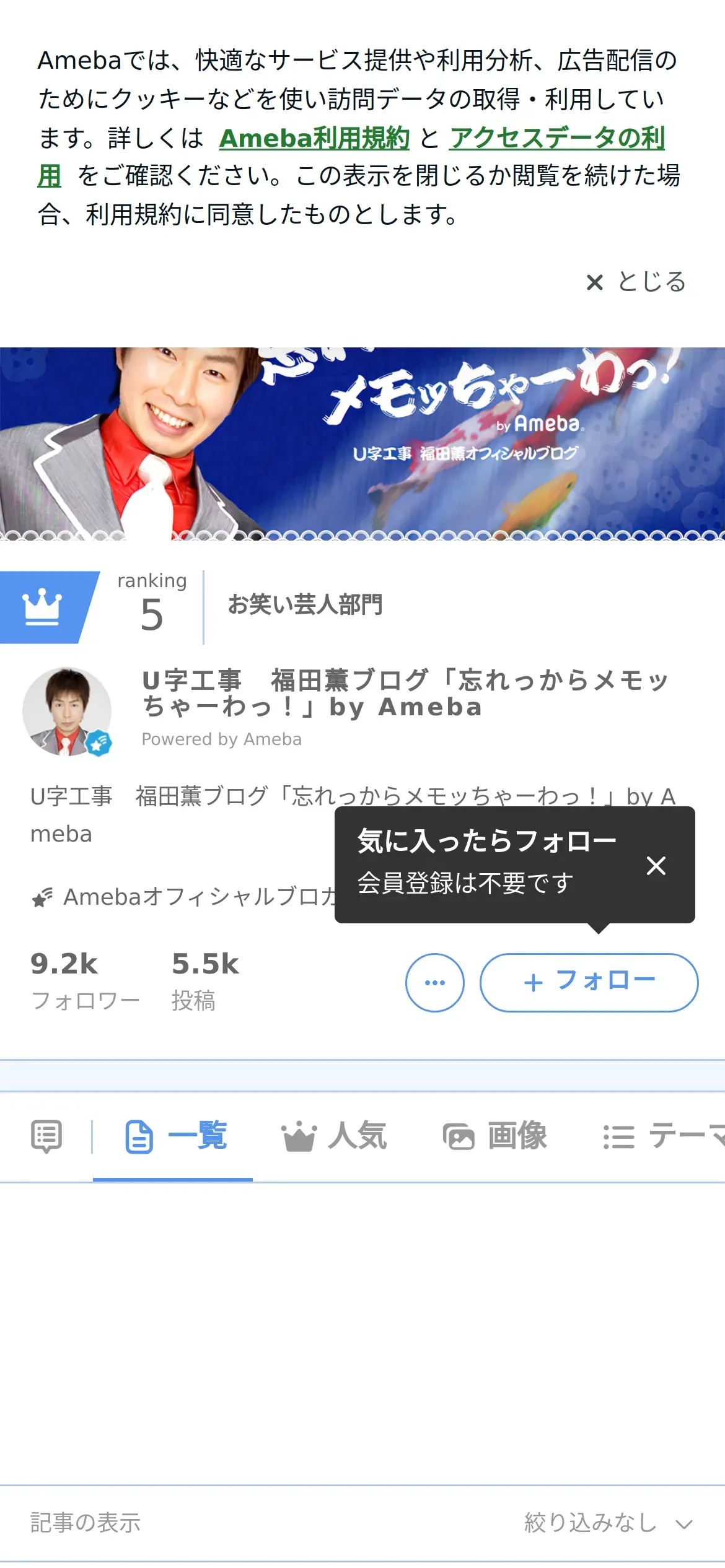Switch to the 人気 tab
This screenshot has width=725, height=1568.
coord(335,1136)
